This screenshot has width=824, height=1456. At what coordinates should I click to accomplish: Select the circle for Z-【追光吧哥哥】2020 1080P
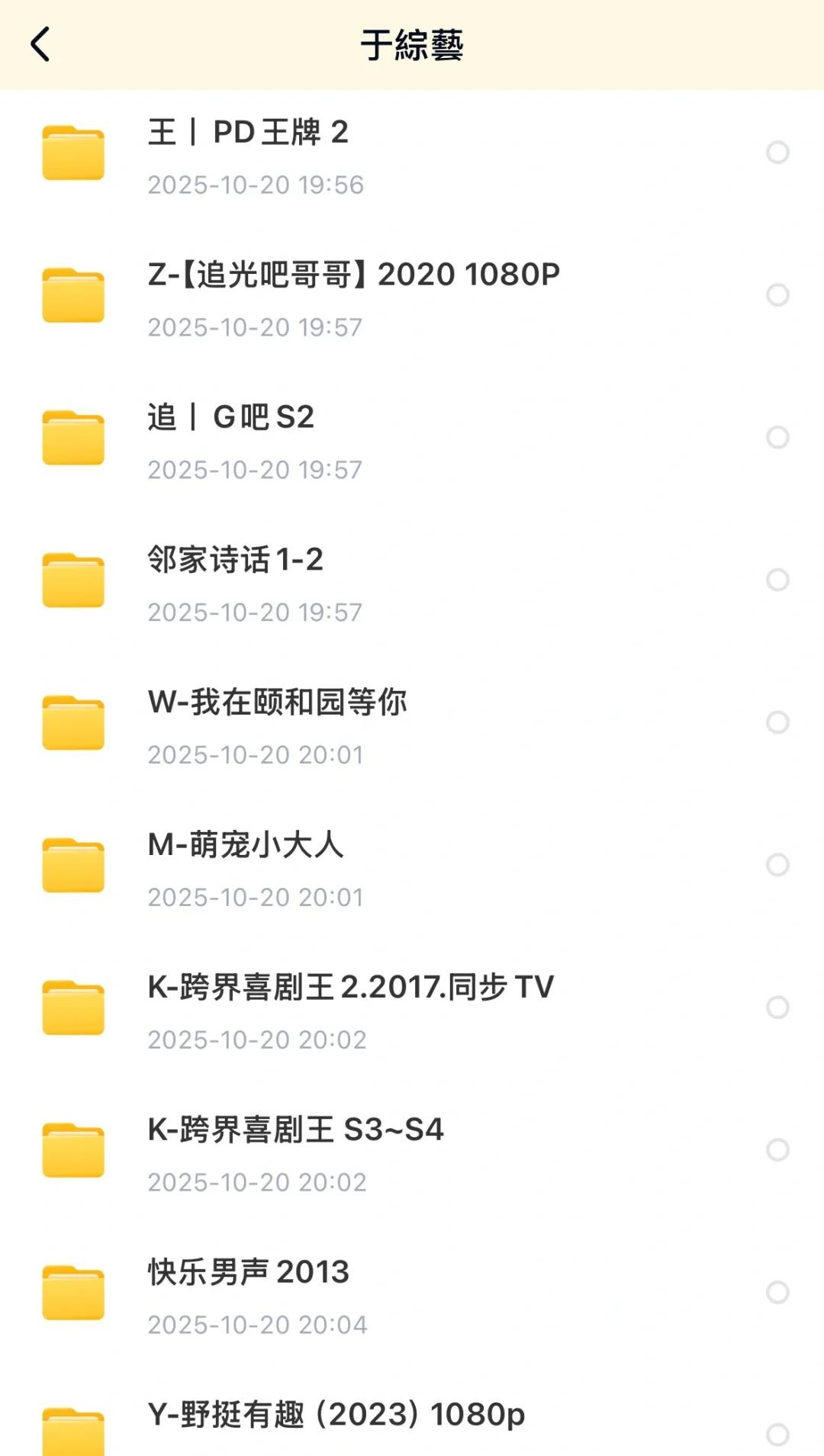(x=777, y=295)
